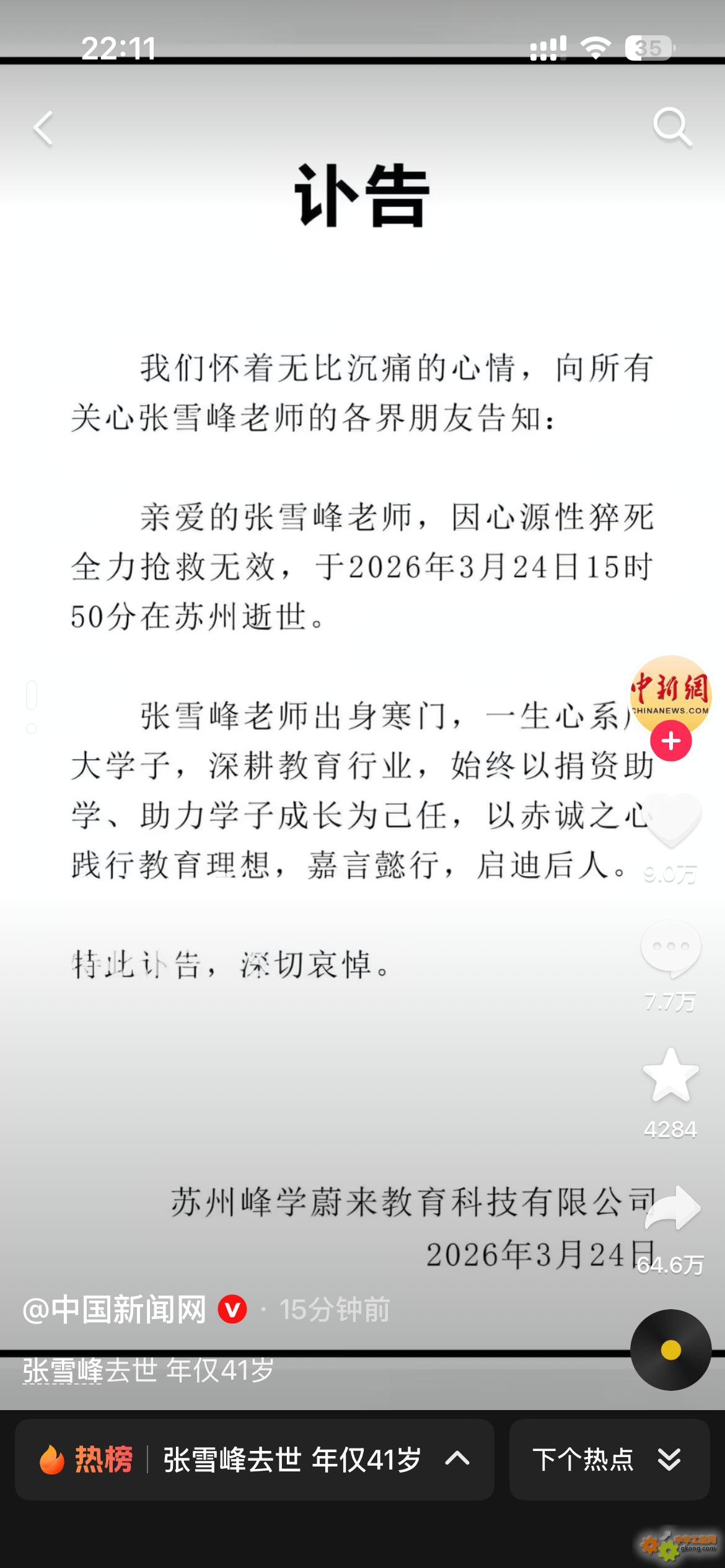Jump to 下个热点

pyautogui.click(x=609, y=1460)
